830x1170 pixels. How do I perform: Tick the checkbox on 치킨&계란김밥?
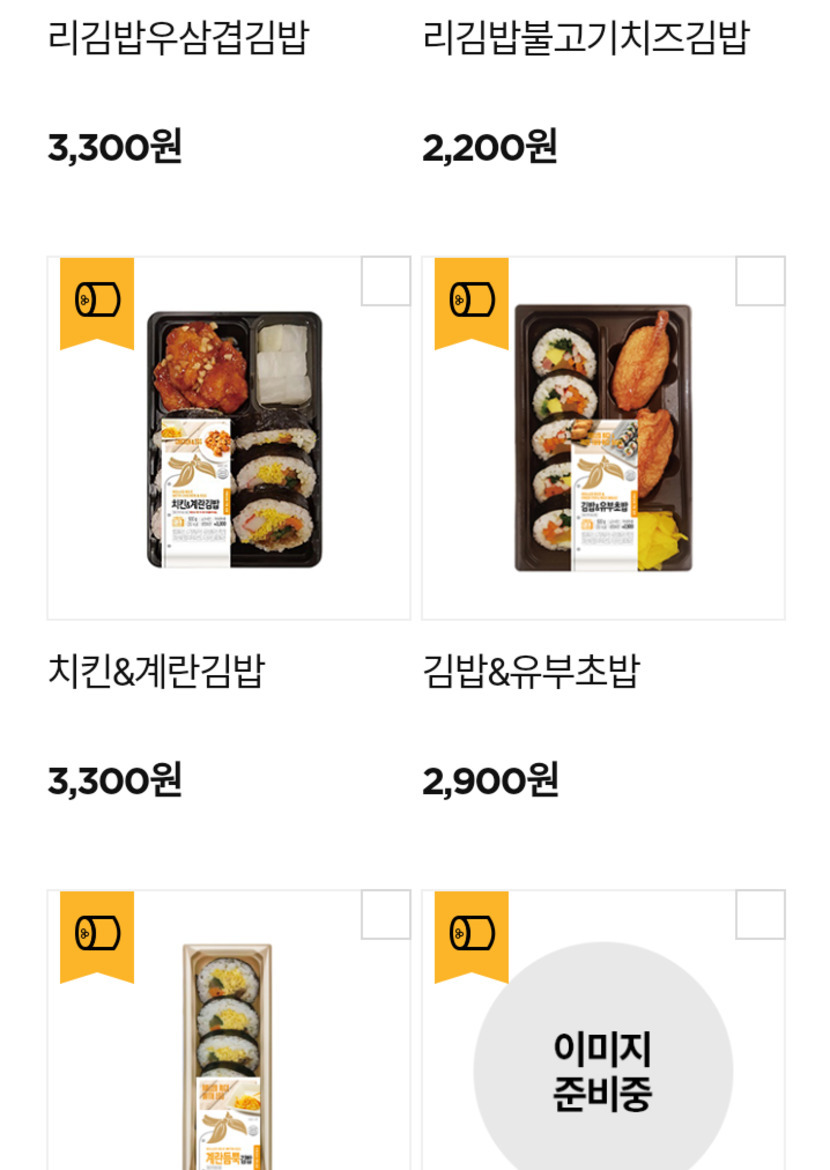pos(385,281)
